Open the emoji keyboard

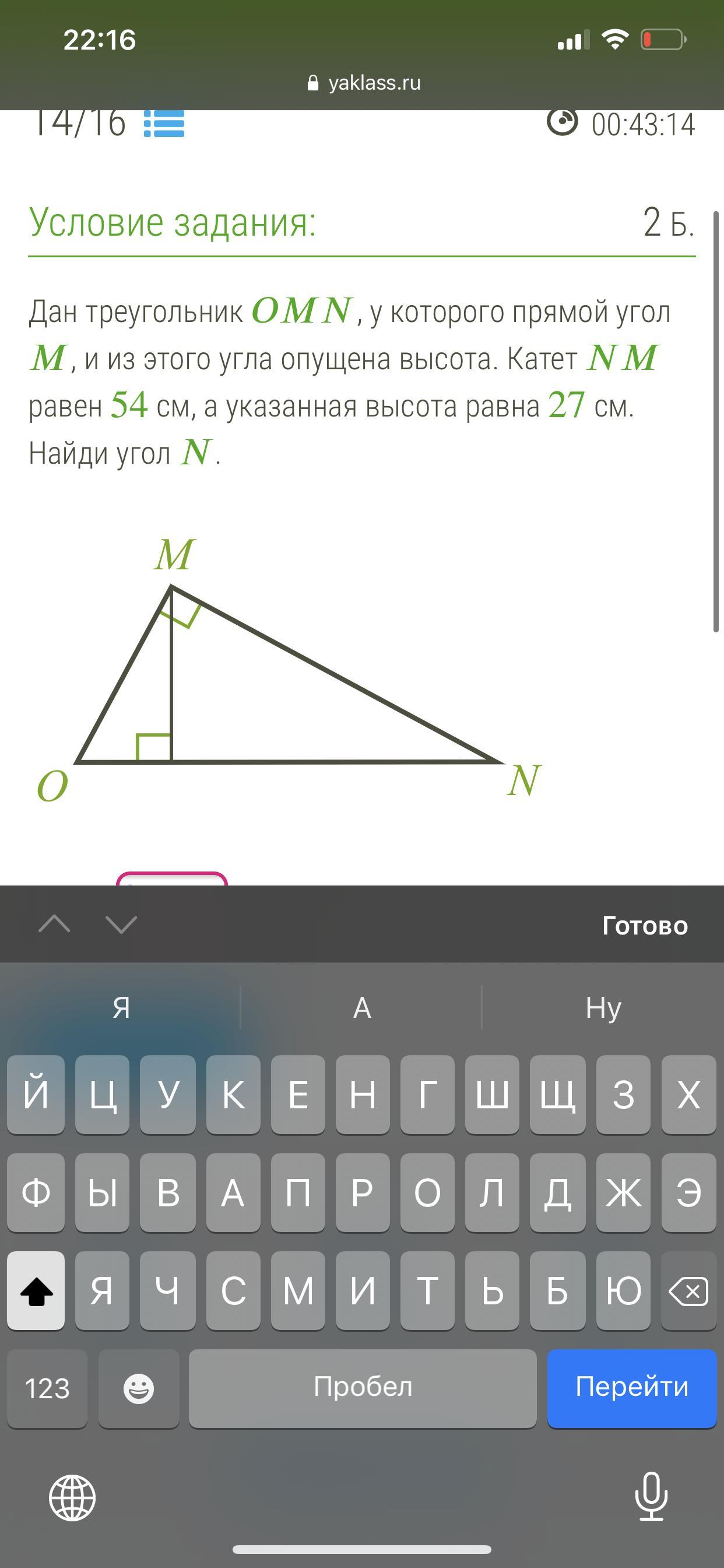pyautogui.click(x=138, y=1388)
